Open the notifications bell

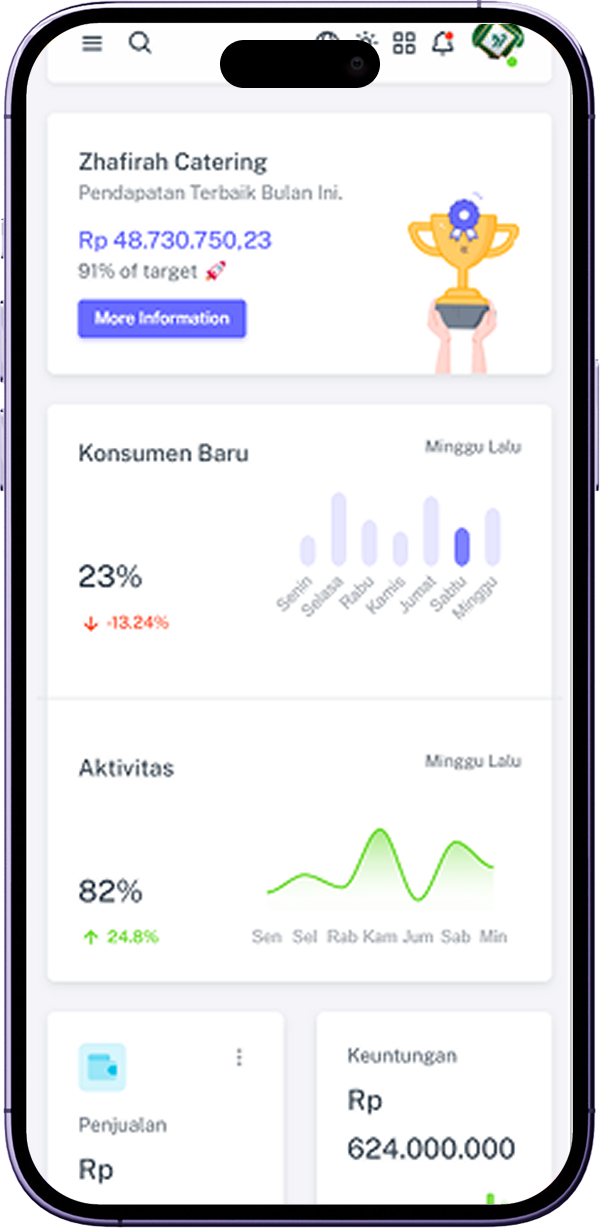pyautogui.click(x=442, y=43)
